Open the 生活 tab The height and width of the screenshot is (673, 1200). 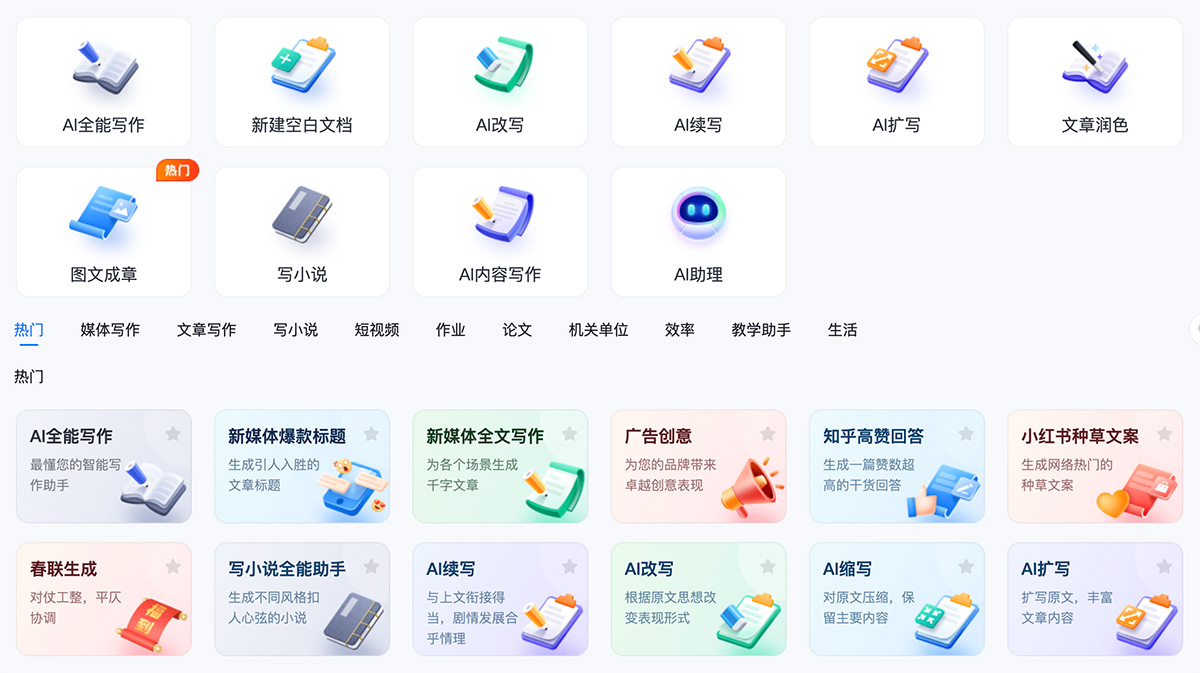click(x=842, y=330)
